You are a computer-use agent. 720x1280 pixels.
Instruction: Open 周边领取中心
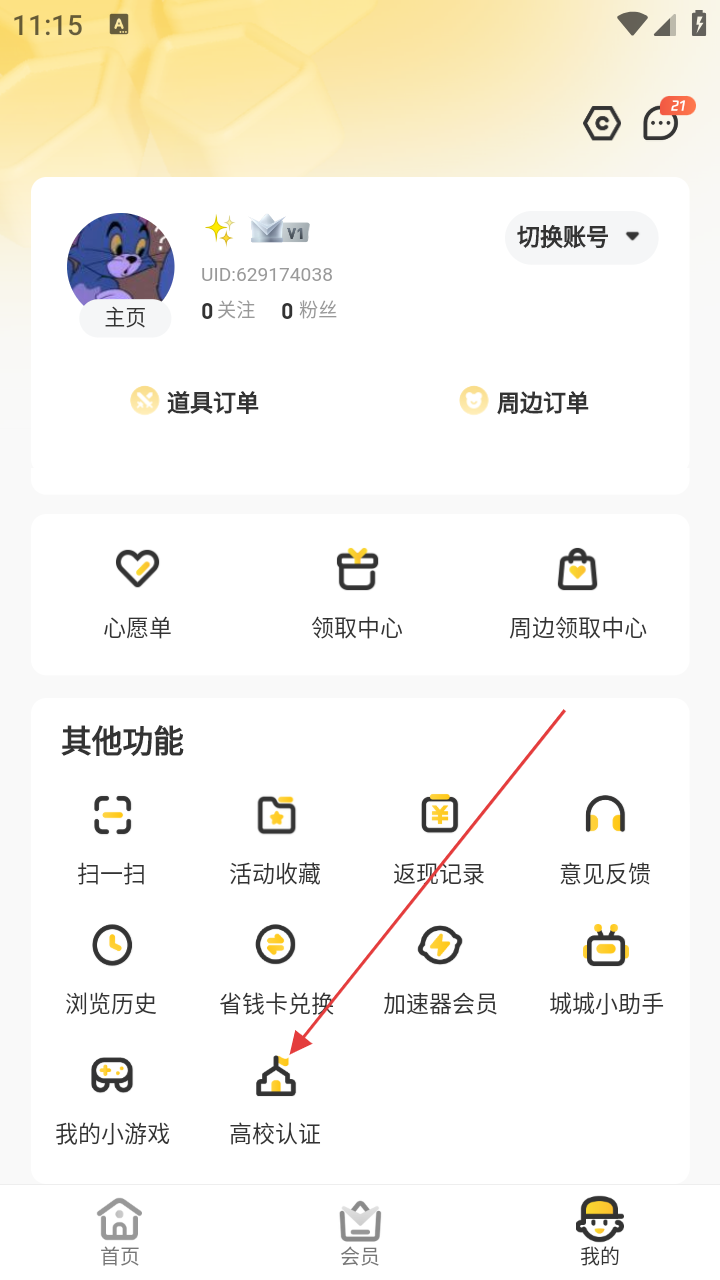tap(578, 594)
